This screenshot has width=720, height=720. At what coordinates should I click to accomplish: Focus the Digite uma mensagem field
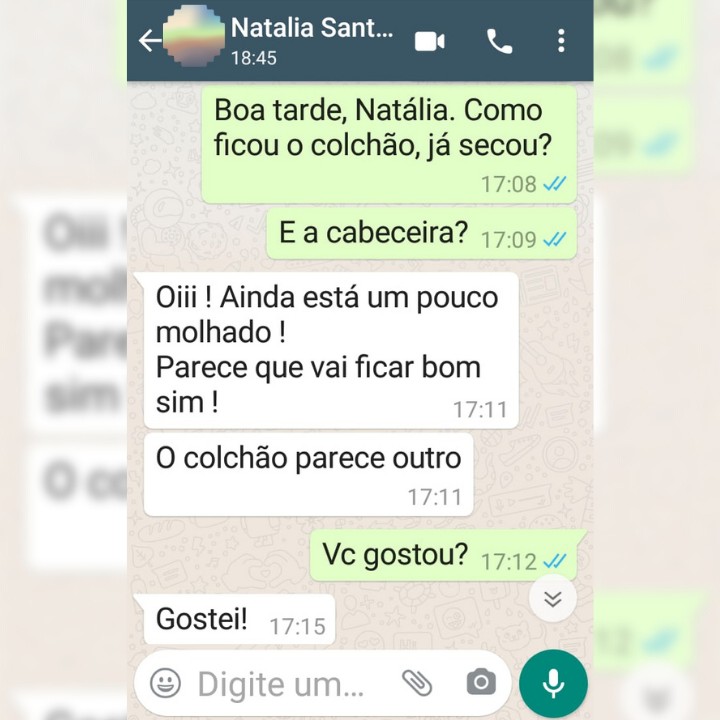coord(285,684)
